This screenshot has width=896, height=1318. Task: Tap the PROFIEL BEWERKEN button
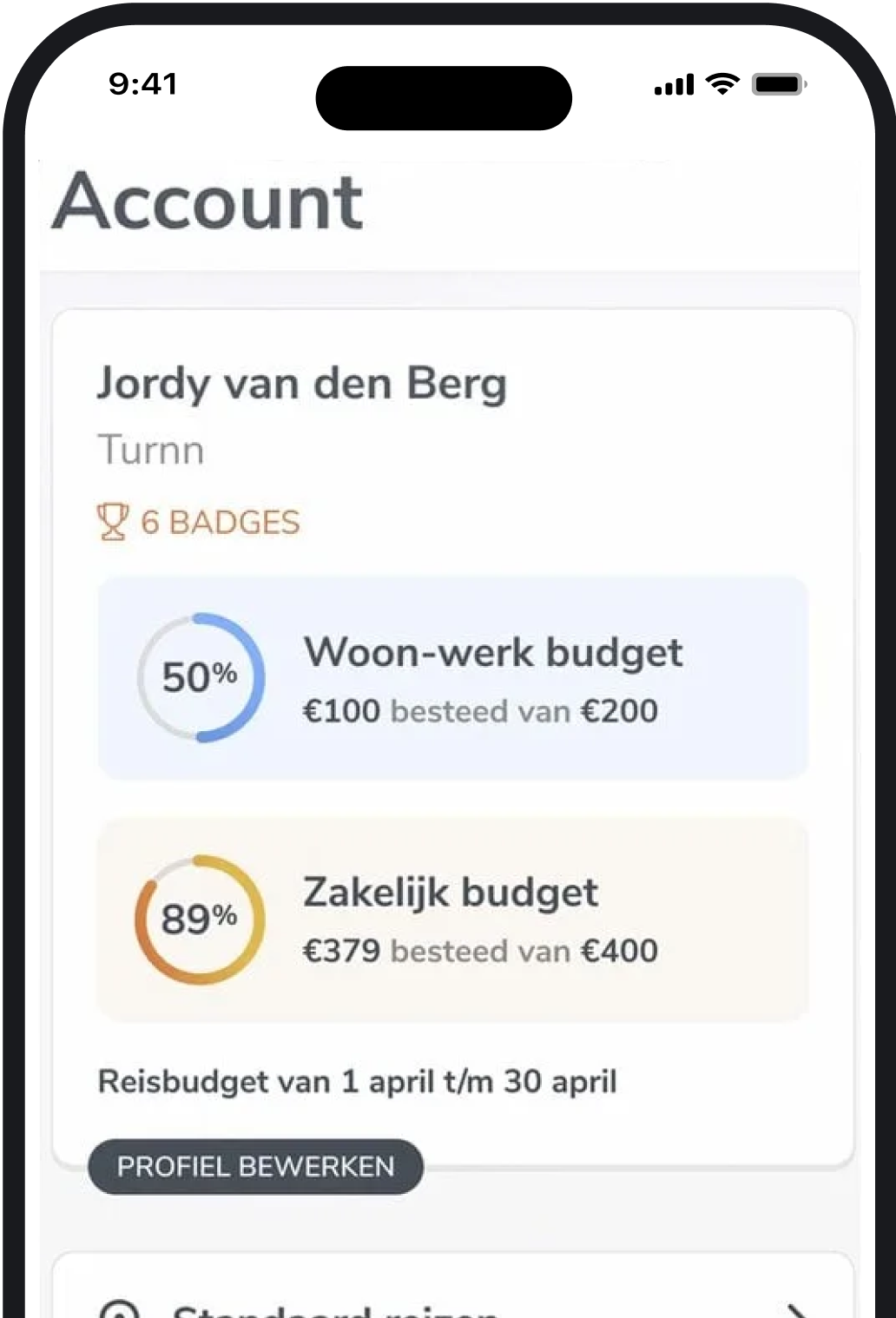tap(255, 1166)
